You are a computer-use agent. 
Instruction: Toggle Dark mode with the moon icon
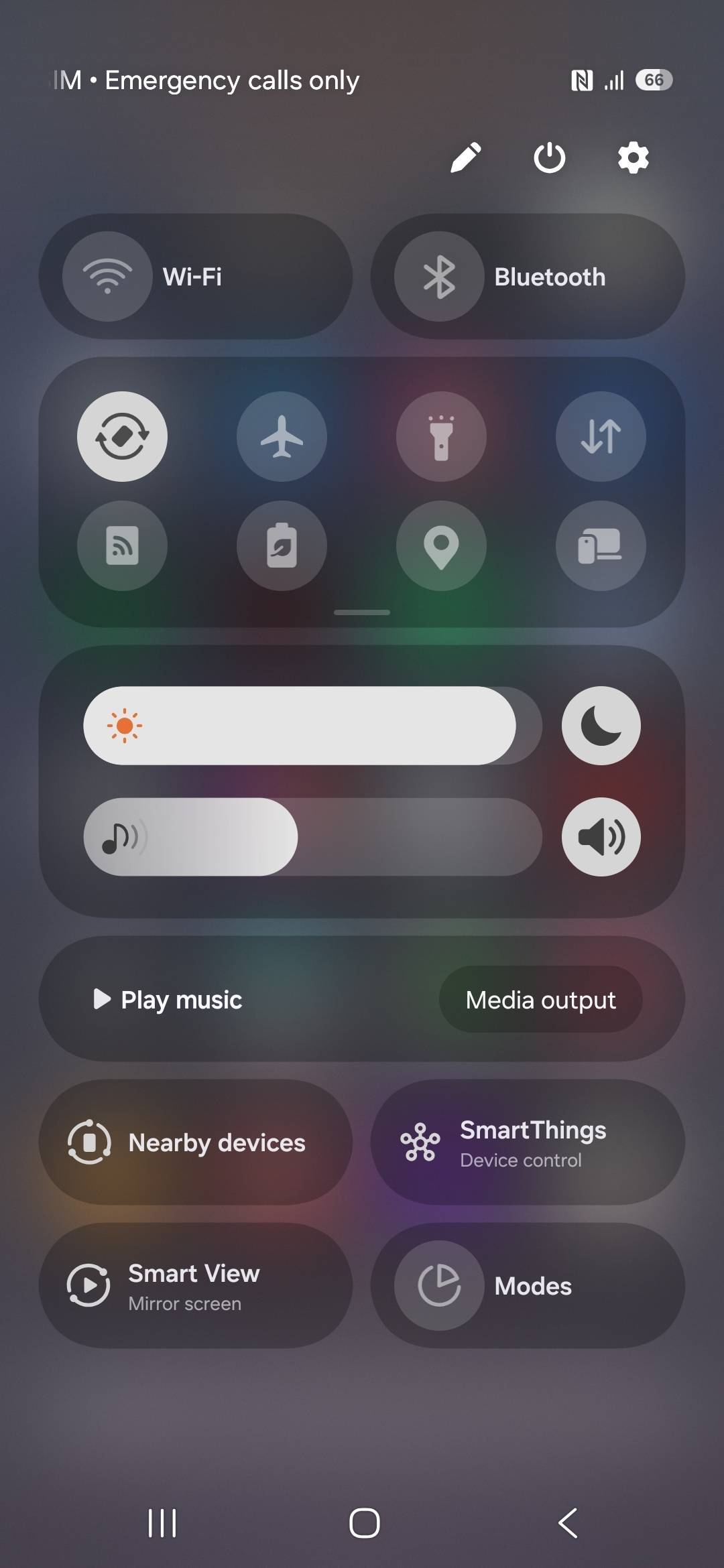tap(601, 725)
